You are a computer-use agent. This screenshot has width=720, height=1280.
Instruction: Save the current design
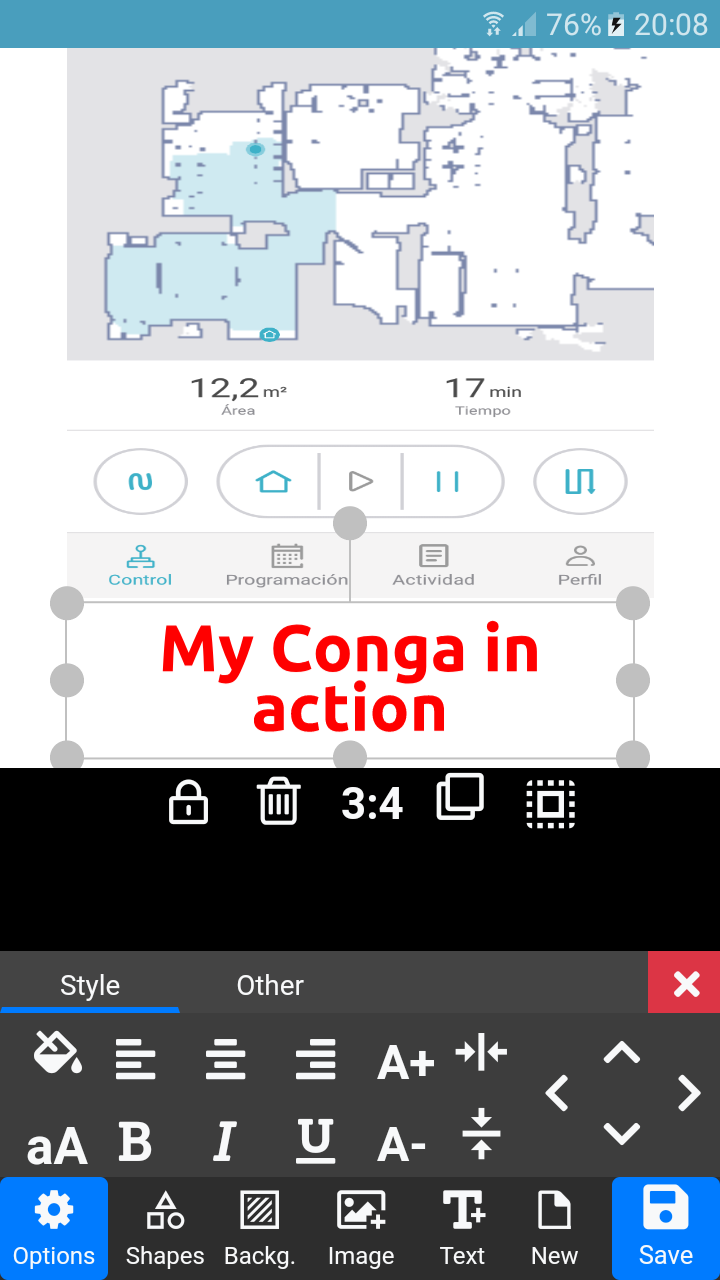point(666,1228)
